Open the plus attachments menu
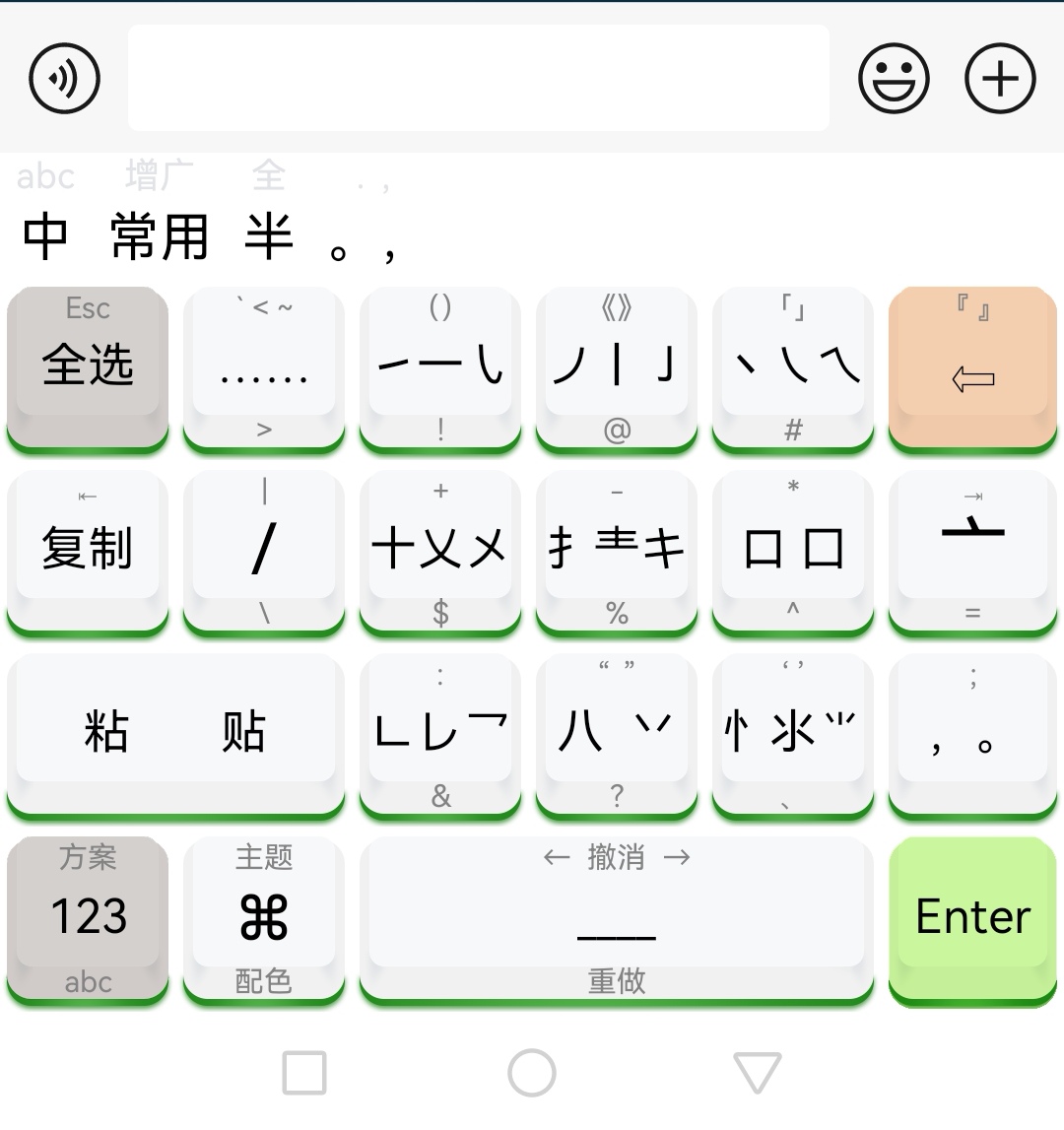 click(1000, 79)
